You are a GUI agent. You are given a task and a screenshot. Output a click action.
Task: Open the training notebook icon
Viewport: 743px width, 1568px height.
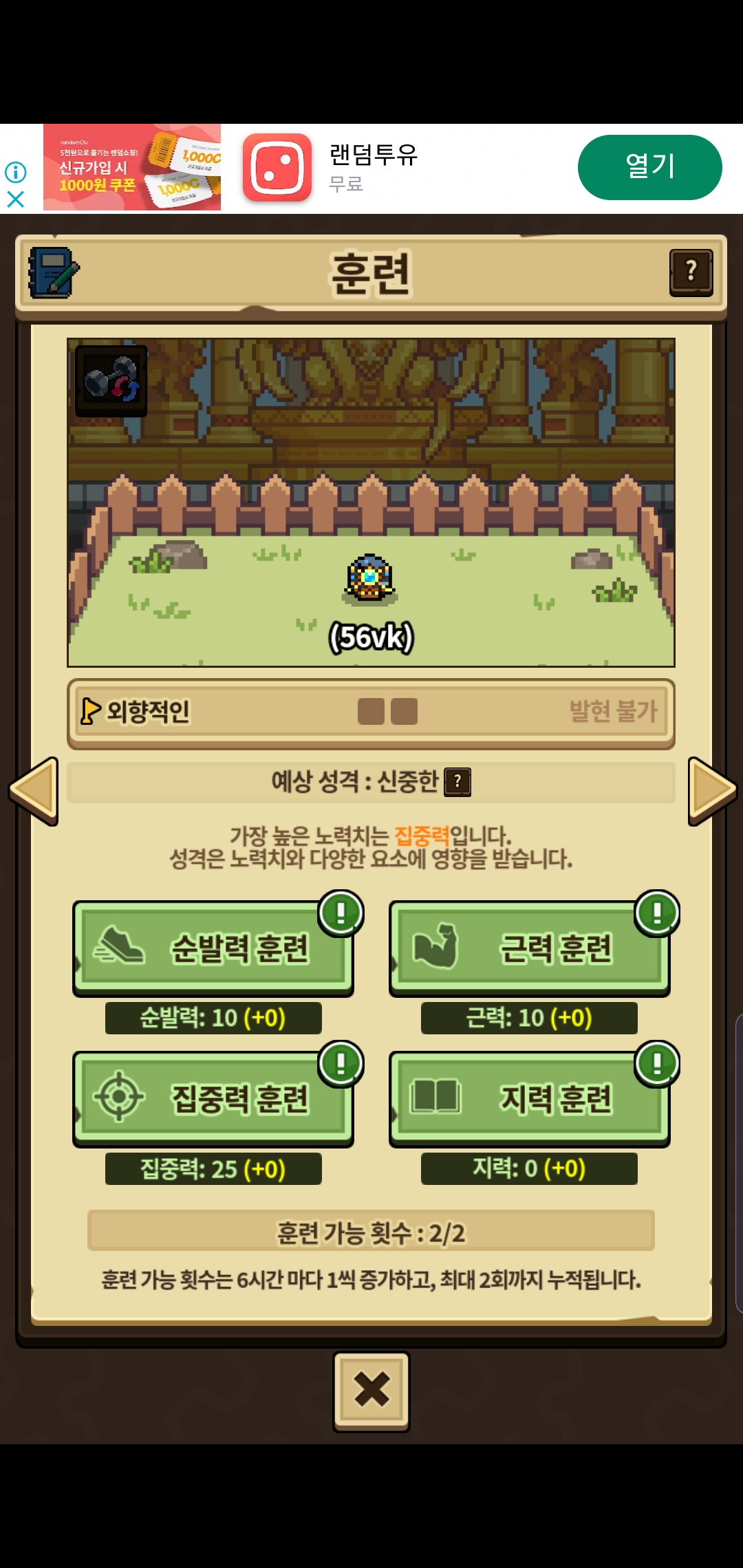pyautogui.click(x=54, y=272)
